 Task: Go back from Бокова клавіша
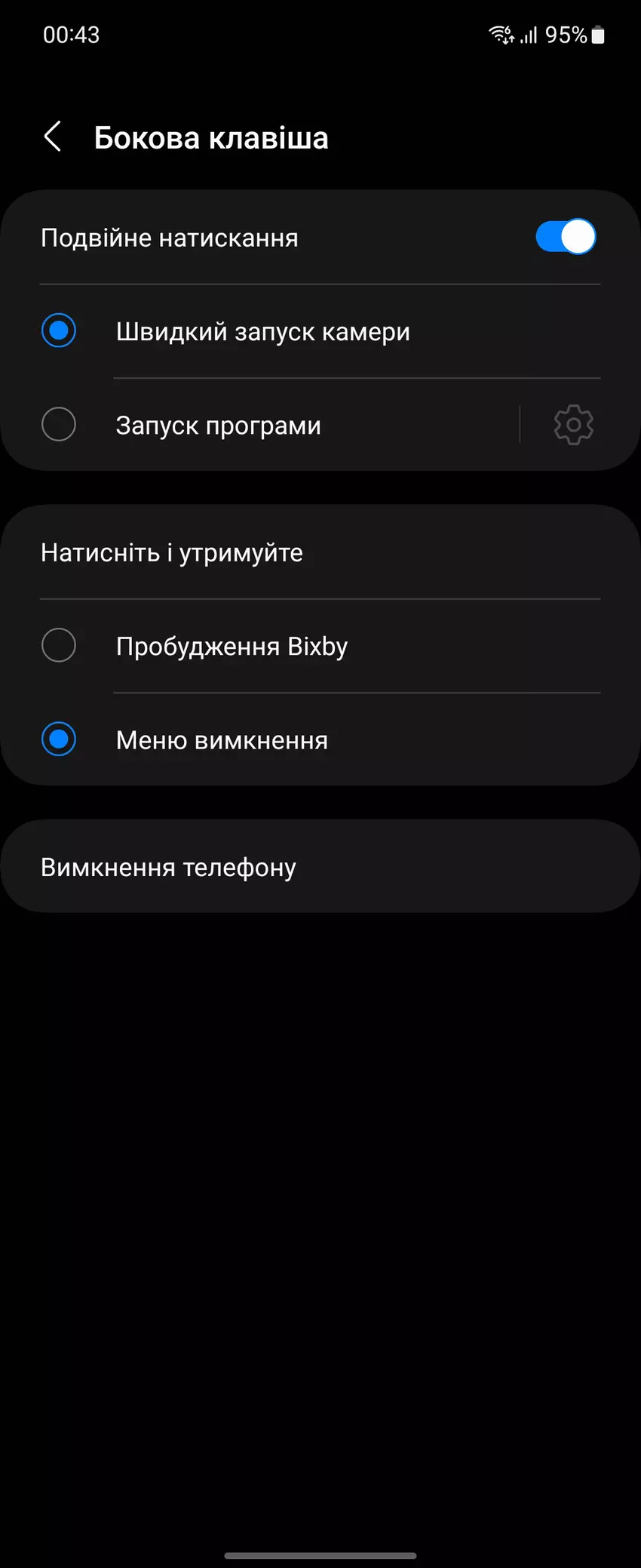click(x=53, y=137)
